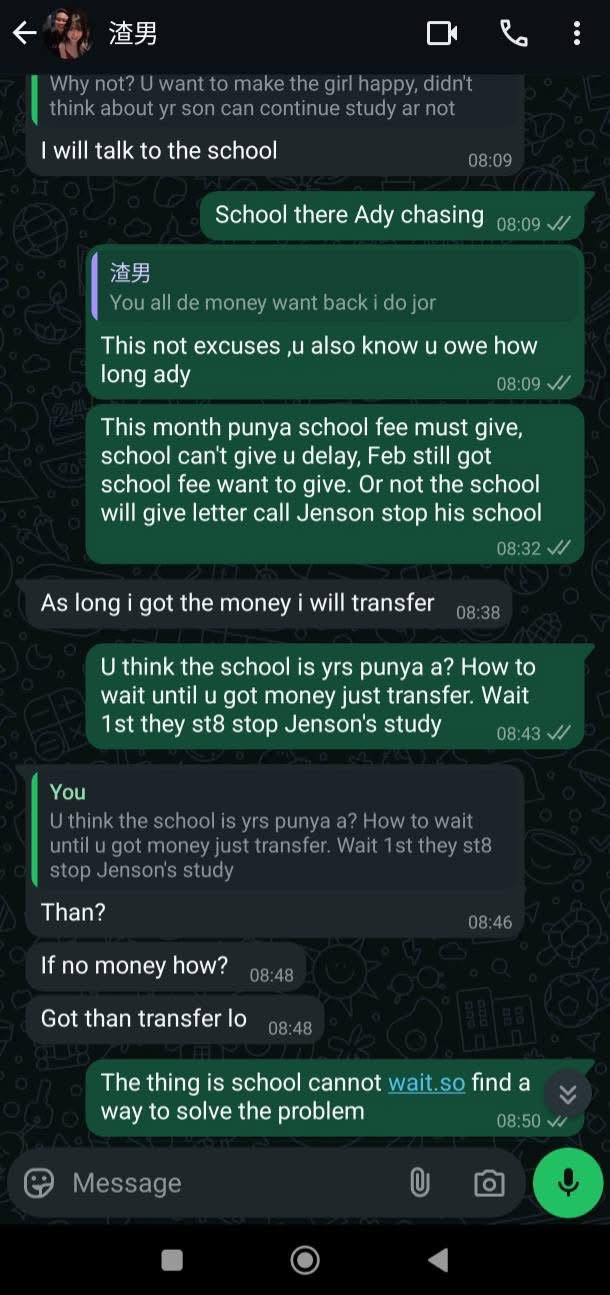610x1295 pixels.
Task: Open the emoji and sticker picker
Action: click(x=39, y=1183)
